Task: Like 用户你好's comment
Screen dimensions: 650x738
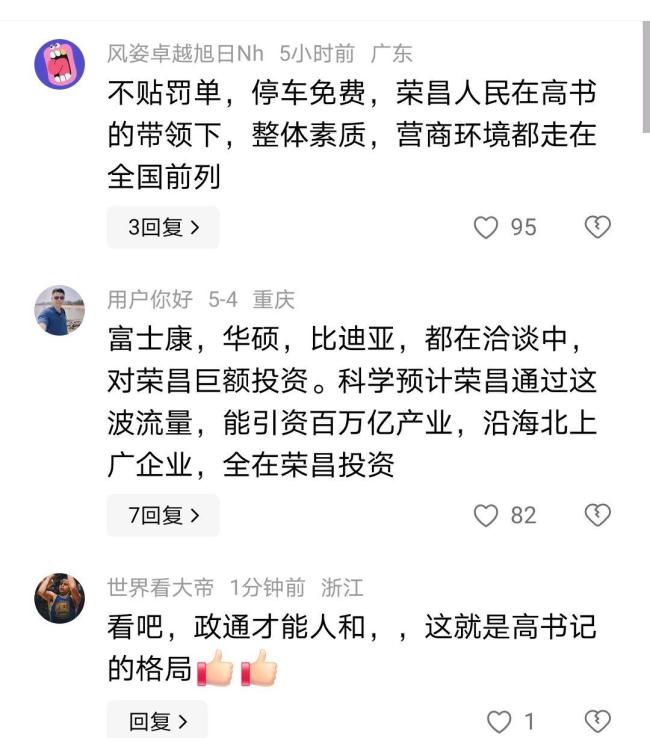Action: [x=486, y=516]
